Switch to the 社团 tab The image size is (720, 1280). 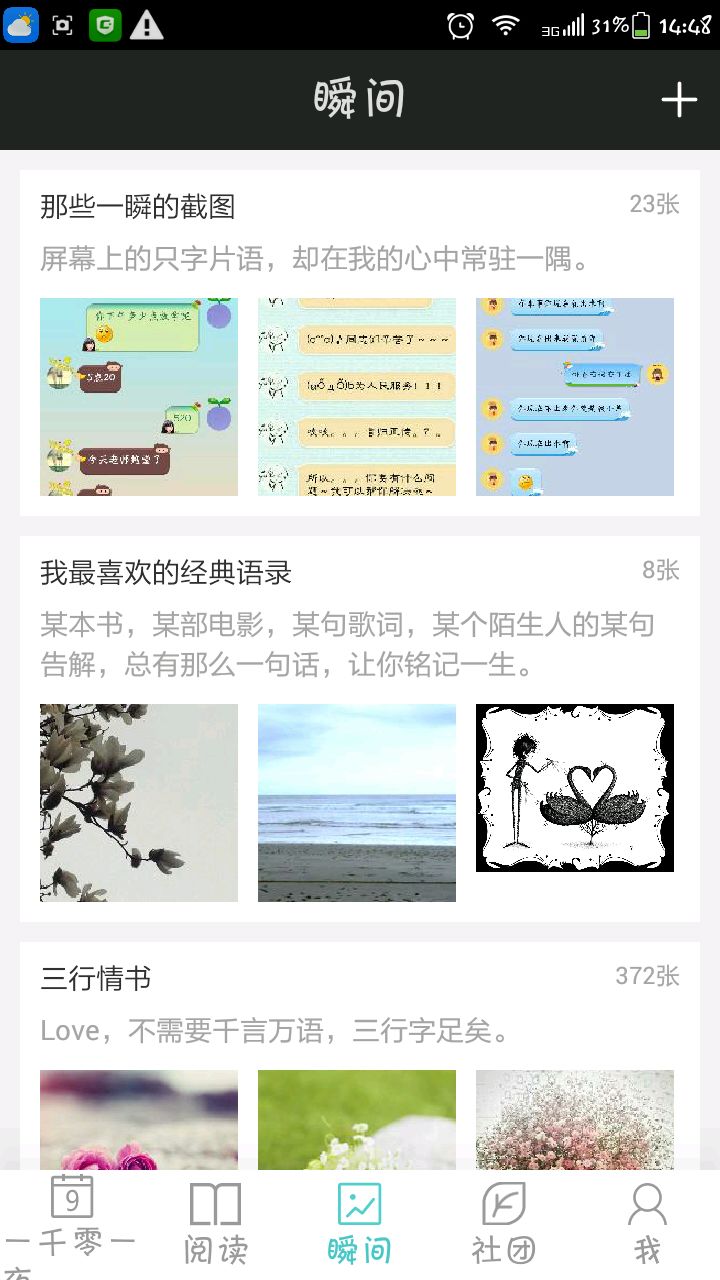tap(503, 1222)
